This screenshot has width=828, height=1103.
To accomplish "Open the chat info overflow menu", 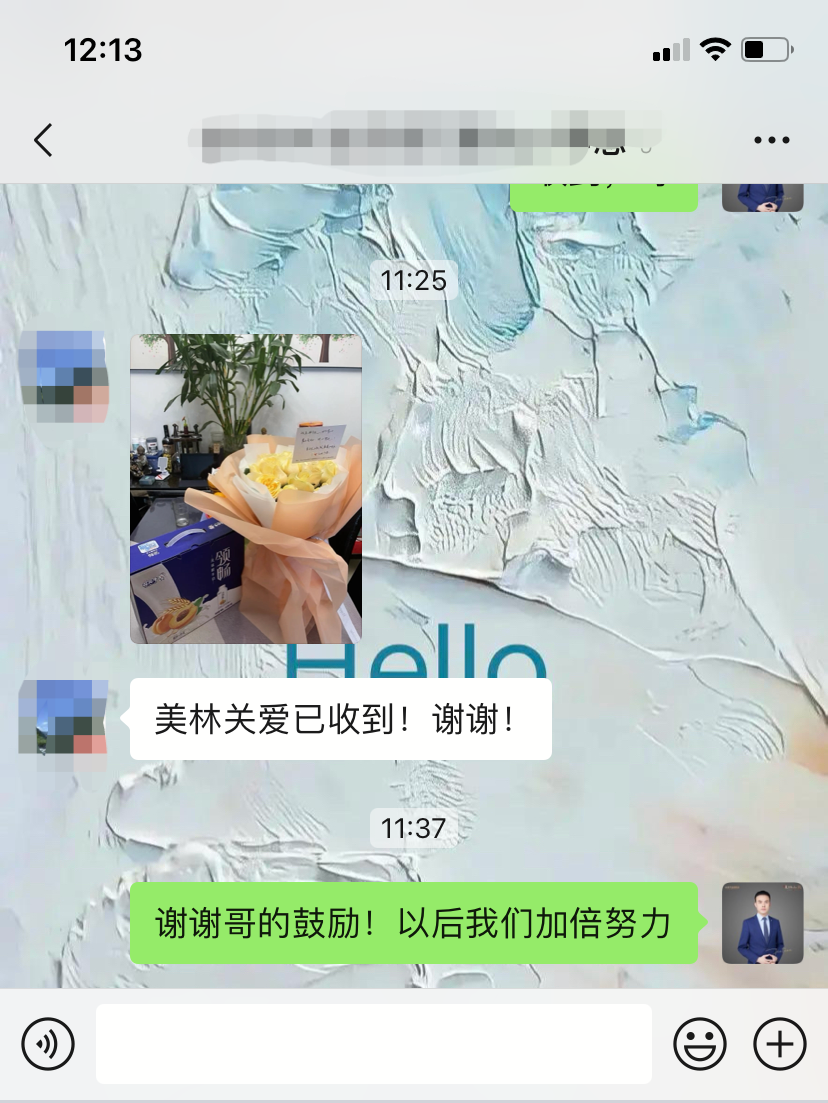I will pos(771,141).
